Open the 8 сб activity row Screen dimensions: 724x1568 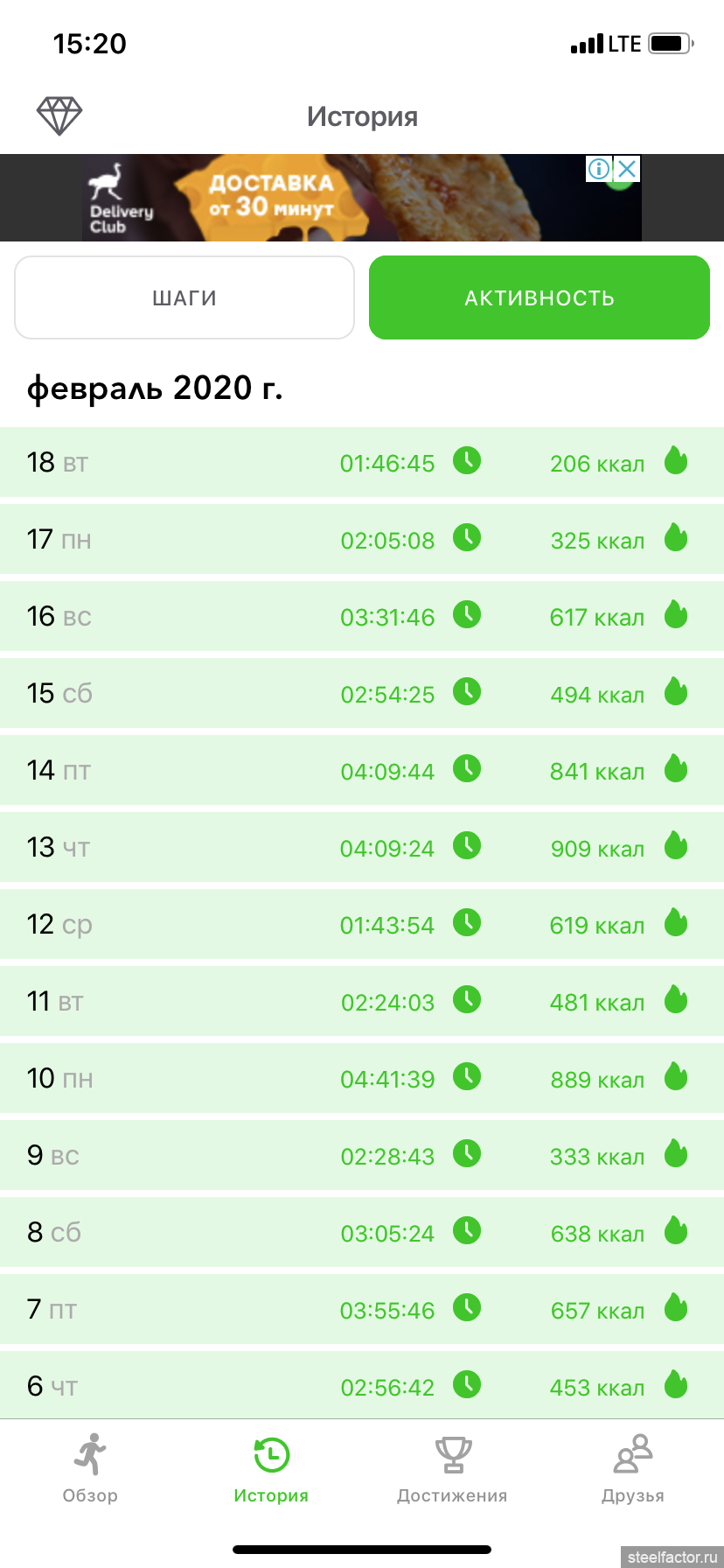(362, 1232)
